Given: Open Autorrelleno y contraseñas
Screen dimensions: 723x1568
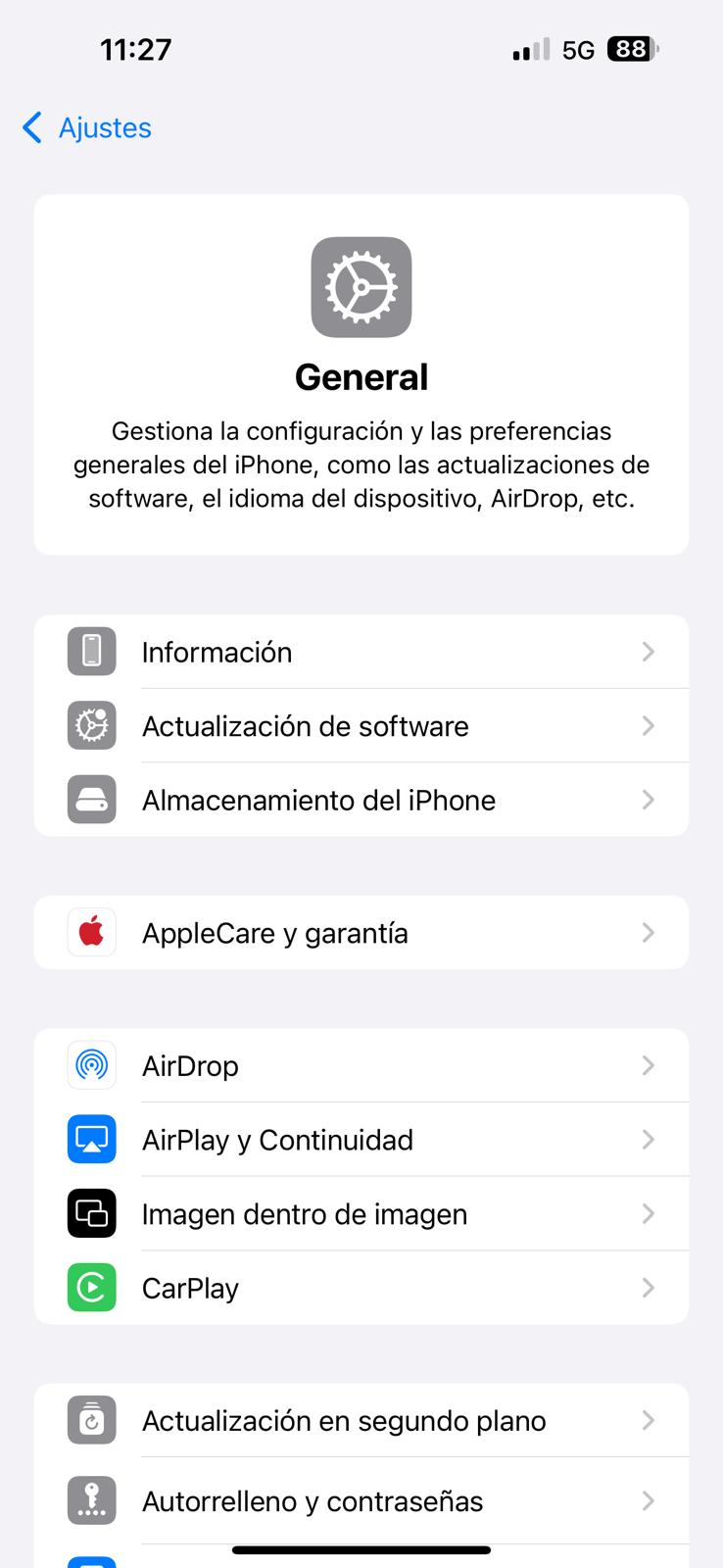Looking at the screenshot, I should pos(361,1500).
